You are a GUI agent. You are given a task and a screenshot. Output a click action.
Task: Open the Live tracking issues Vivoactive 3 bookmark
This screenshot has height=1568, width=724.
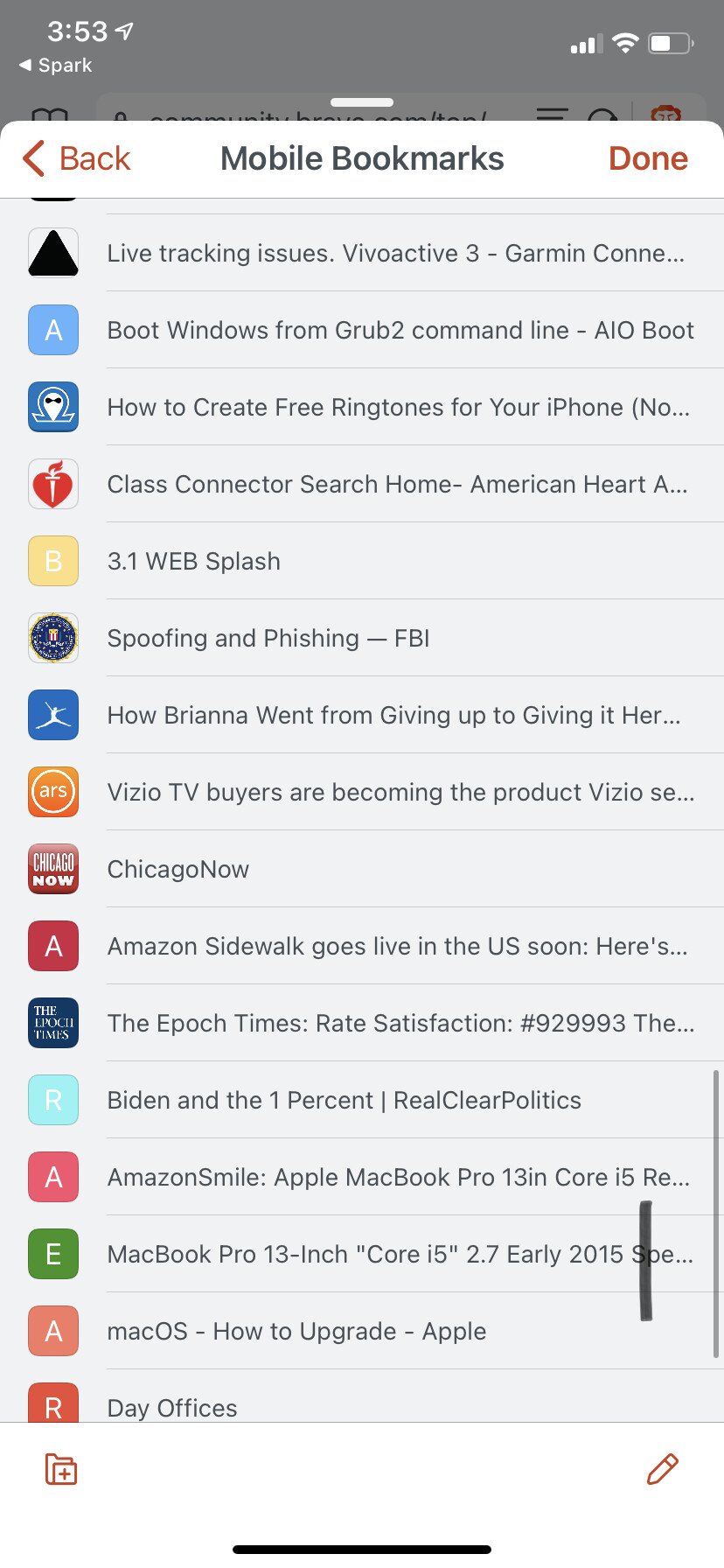click(395, 254)
